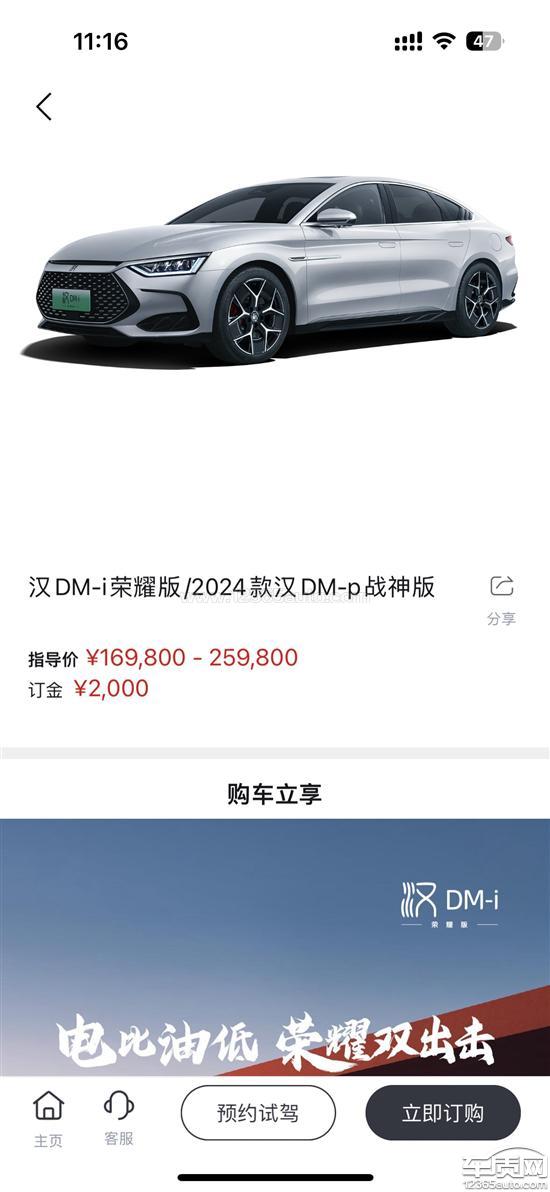Contact 客服 customer service
550x1192 pixels.
[119, 1119]
